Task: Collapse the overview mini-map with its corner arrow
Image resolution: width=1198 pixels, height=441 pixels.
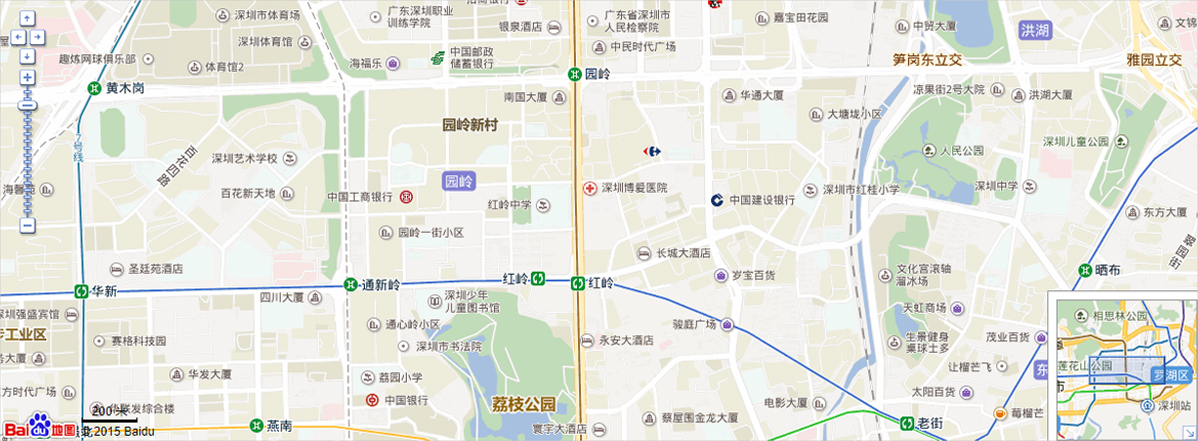Action: (x=1189, y=432)
